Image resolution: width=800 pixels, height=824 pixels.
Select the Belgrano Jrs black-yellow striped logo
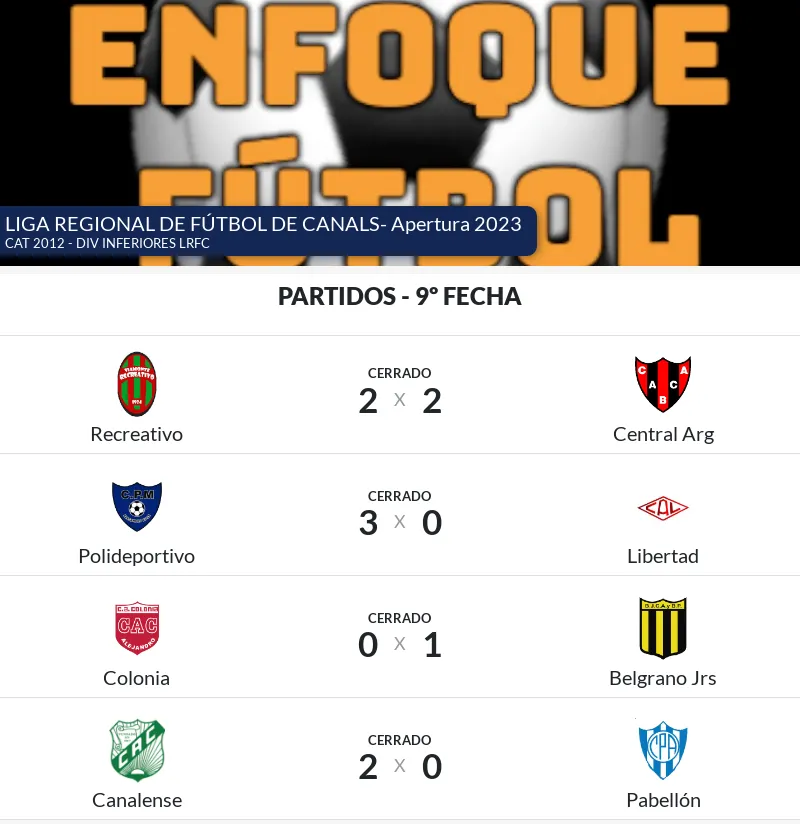pos(663,628)
